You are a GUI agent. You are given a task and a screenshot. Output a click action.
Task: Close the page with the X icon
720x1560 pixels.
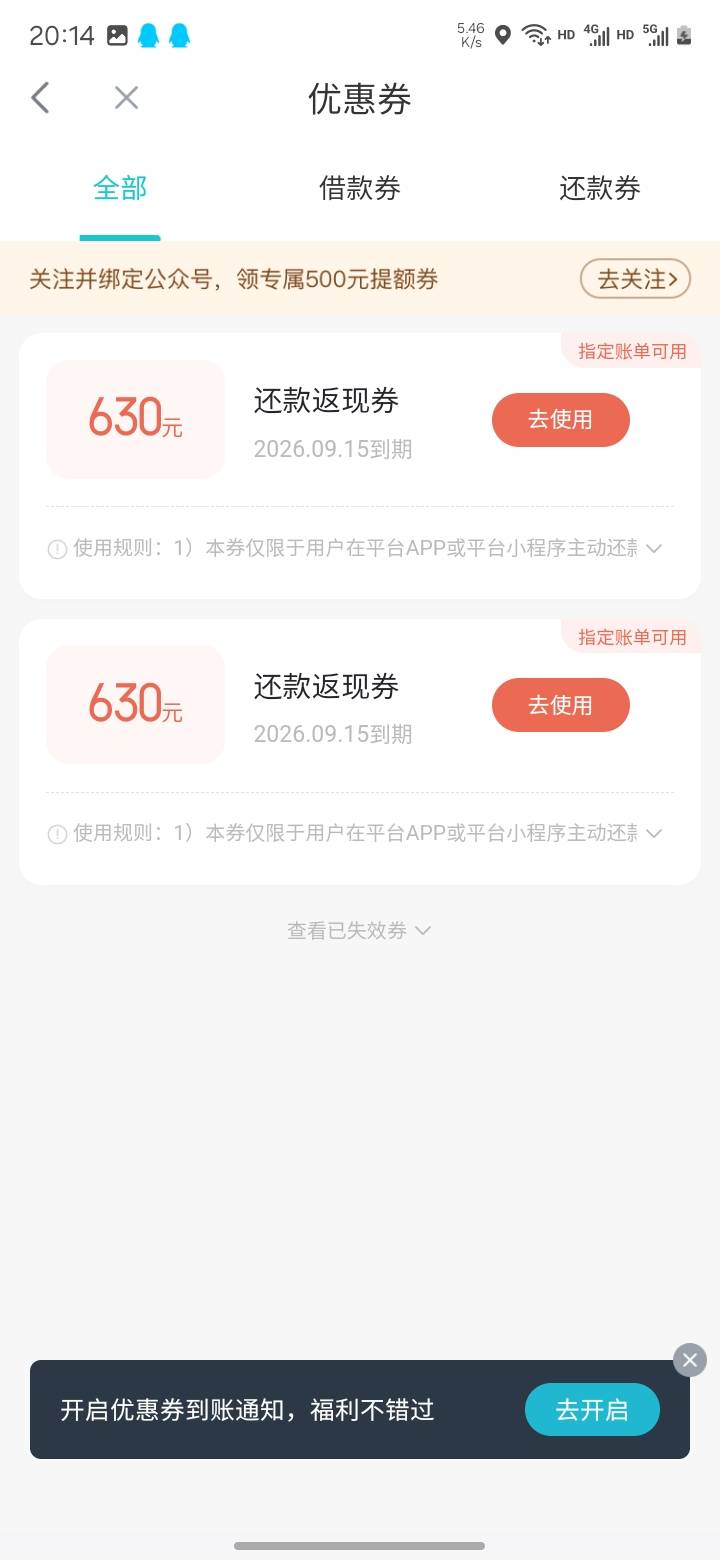[126, 98]
